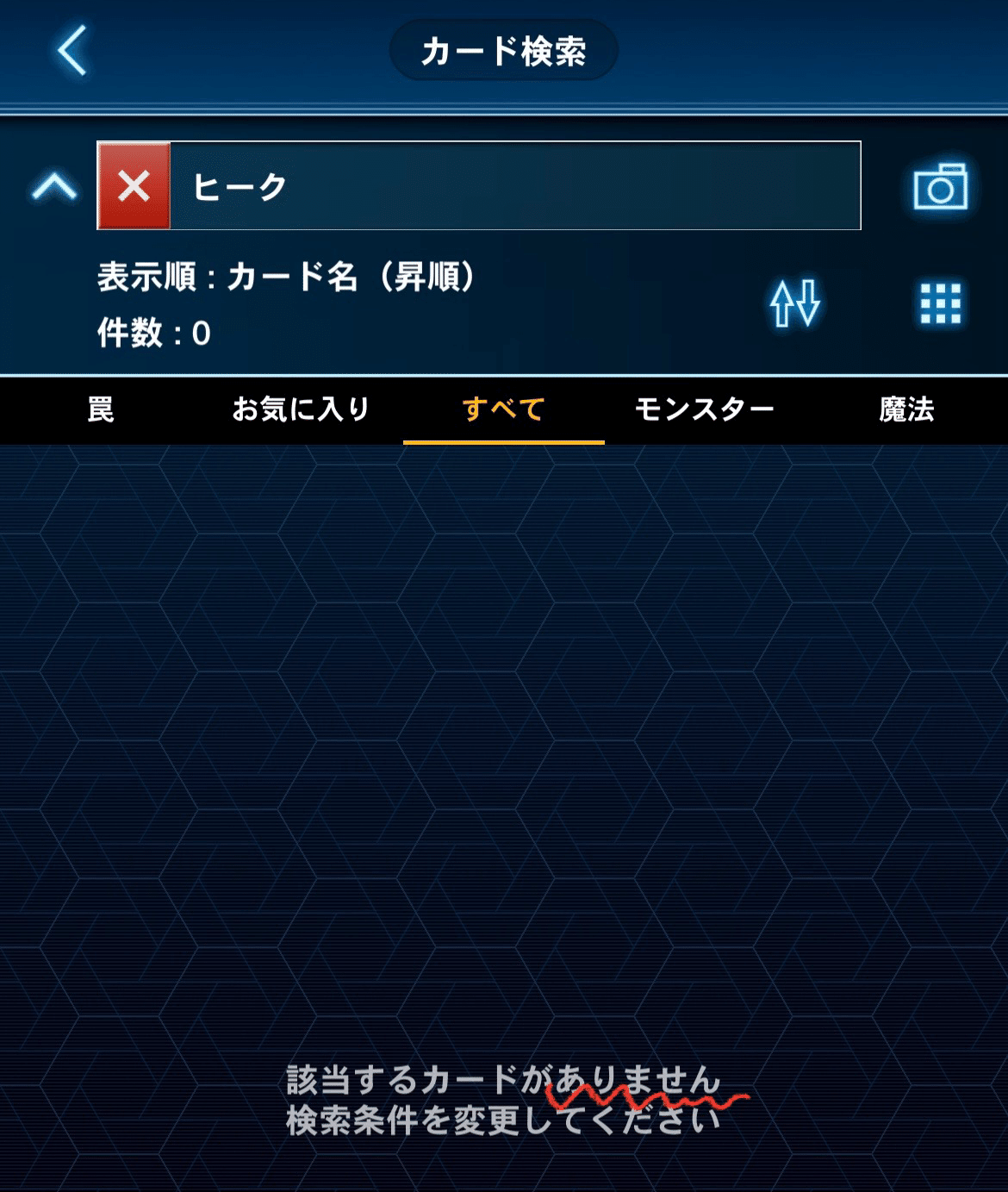The height and width of the screenshot is (1192, 1008).
Task: Switch to the 罠 tab
Action: point(101,409)
